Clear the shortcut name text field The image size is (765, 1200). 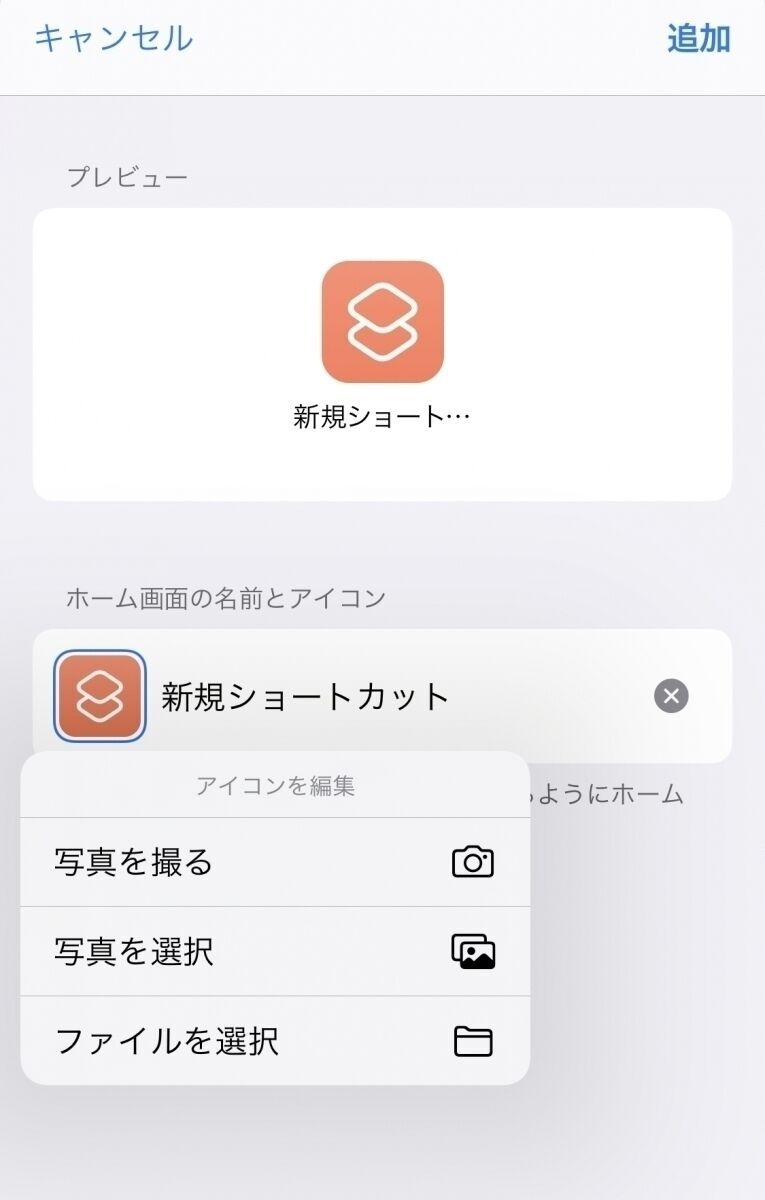pyautogui.click(x=671, y=696)
